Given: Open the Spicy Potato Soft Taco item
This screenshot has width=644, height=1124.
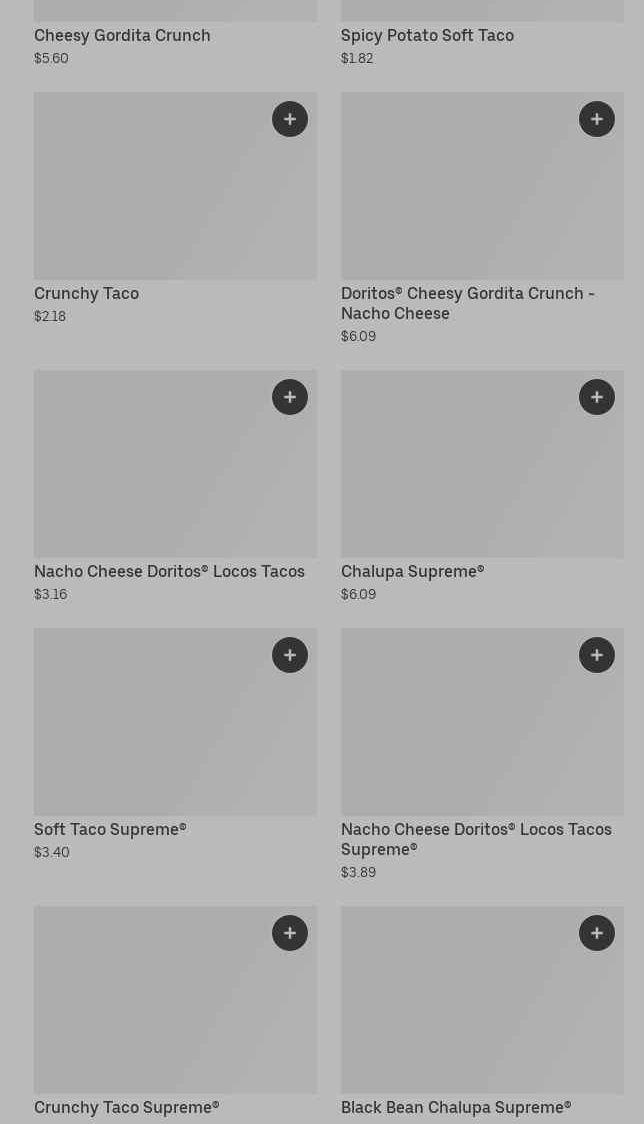Looking at the screenshot, I should pyautogui.click(x=427, y=36).
